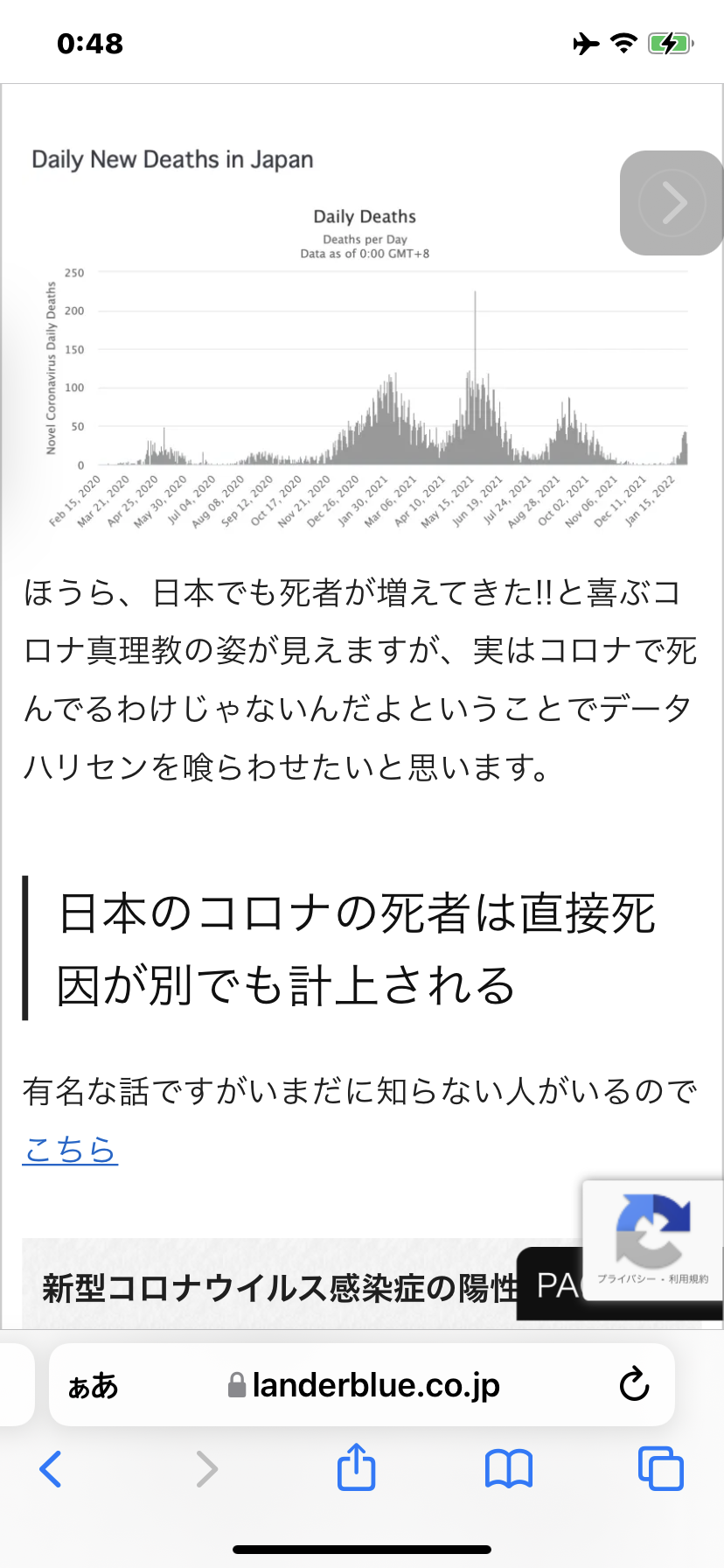This screenshot has width=724, height=1568.
Task: Tap the airplane mode status icon
Action: (x=584, y=41)
